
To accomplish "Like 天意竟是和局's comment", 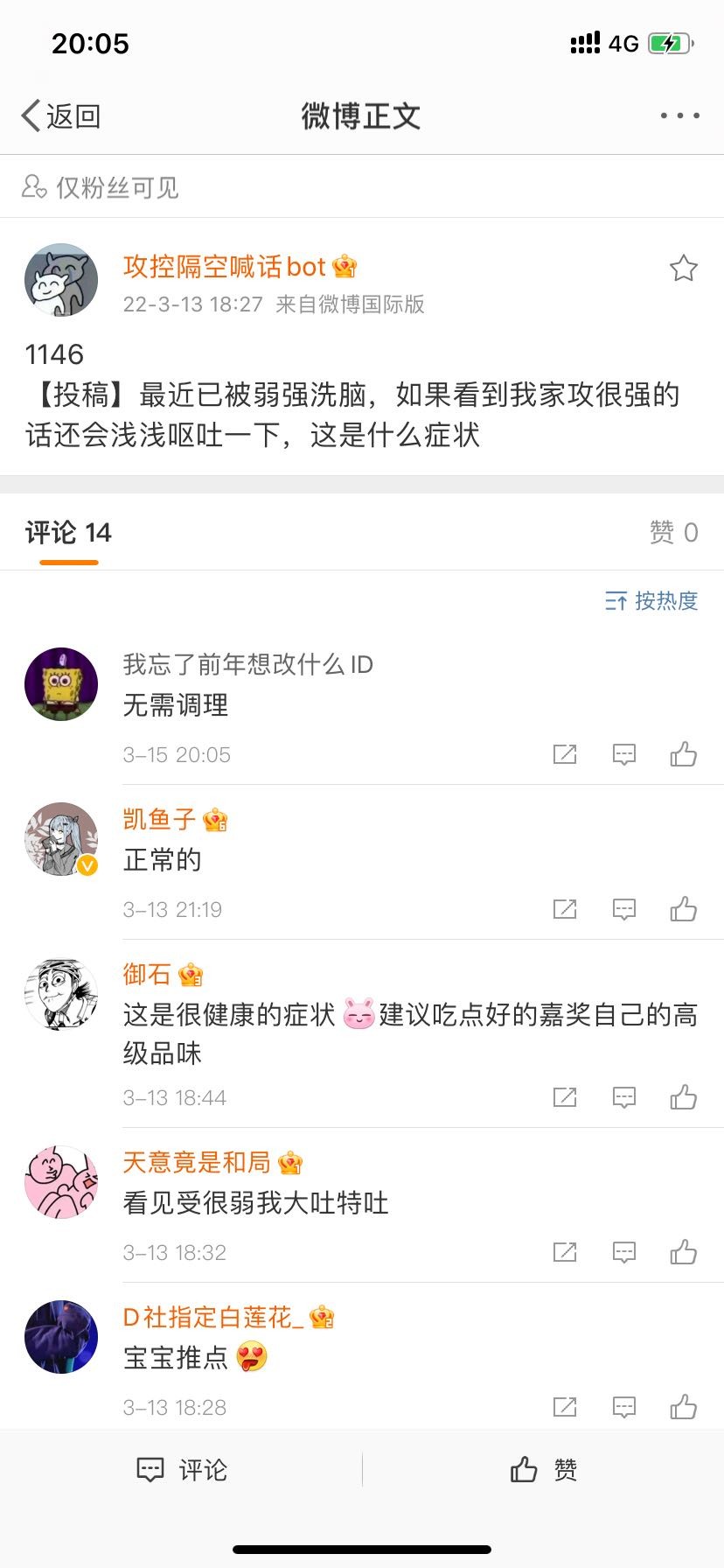I will pyautogui.click(x=683, y=1252).
